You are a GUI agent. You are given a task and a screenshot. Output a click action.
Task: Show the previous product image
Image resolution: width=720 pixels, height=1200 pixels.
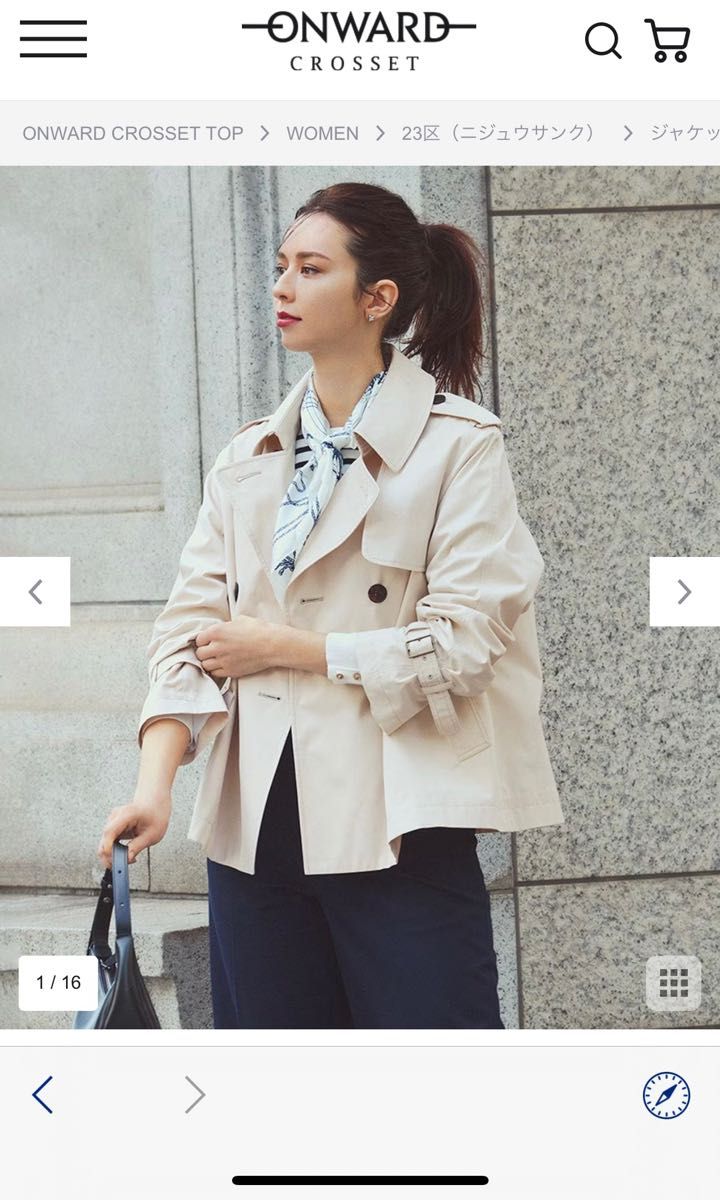tap(35, 592)
